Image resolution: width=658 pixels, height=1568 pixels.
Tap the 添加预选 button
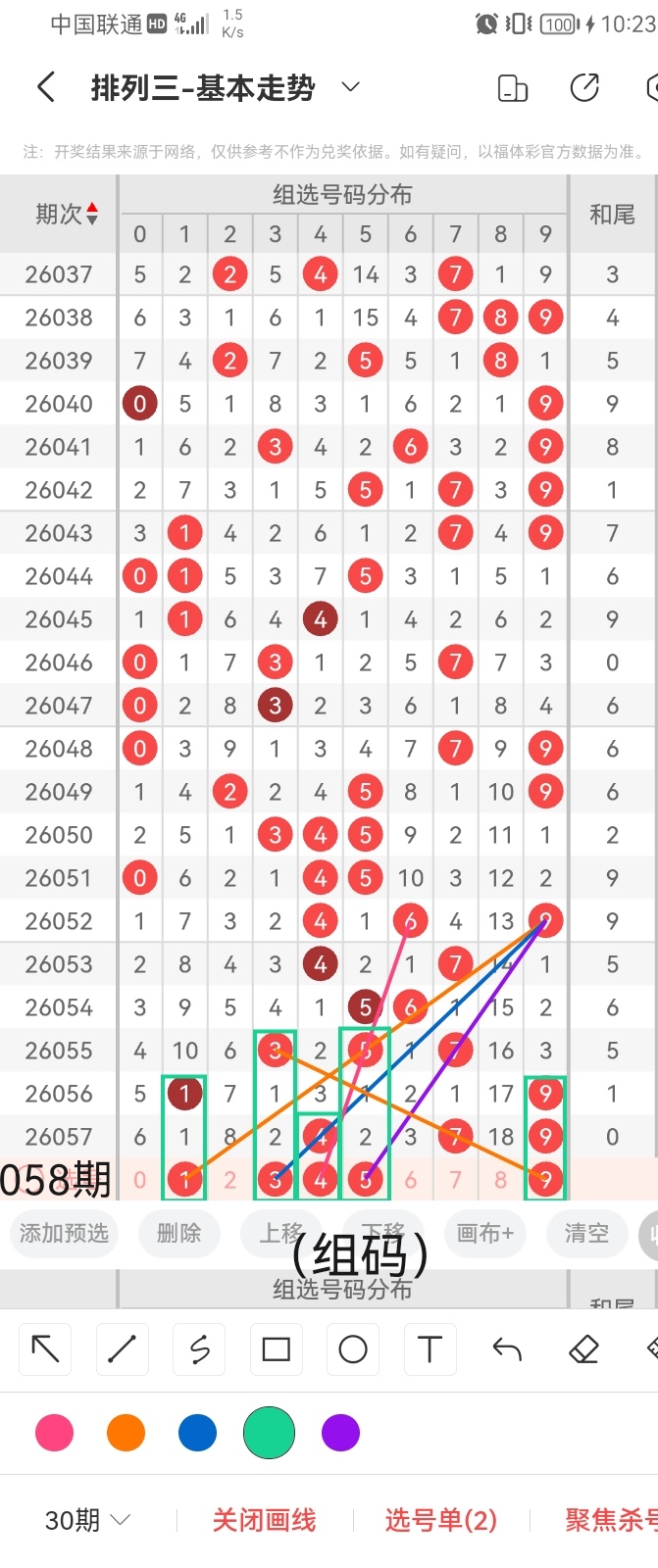(x=64, y=1233)
